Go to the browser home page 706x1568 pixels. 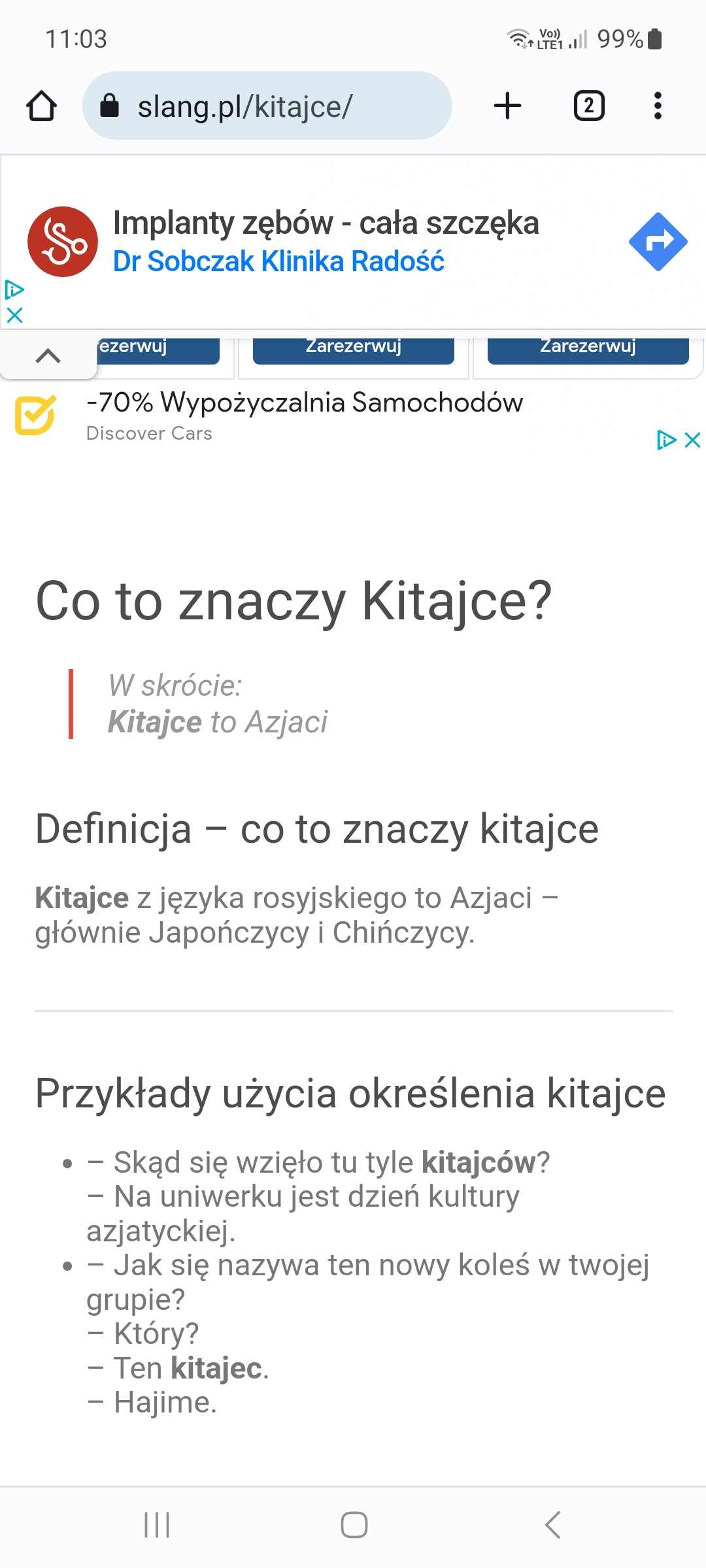pos(41,106)
